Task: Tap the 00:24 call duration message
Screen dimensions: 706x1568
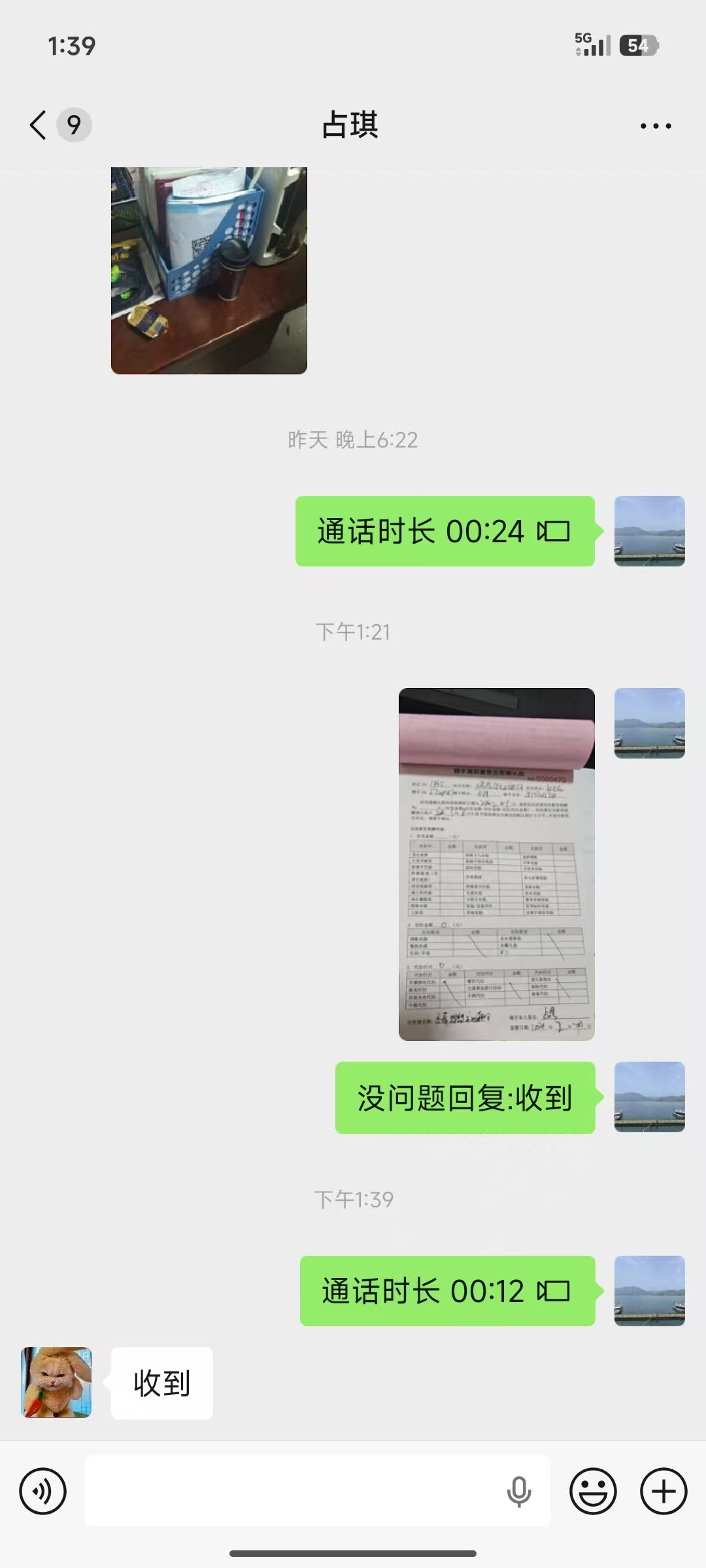Action: coord(445,531)
